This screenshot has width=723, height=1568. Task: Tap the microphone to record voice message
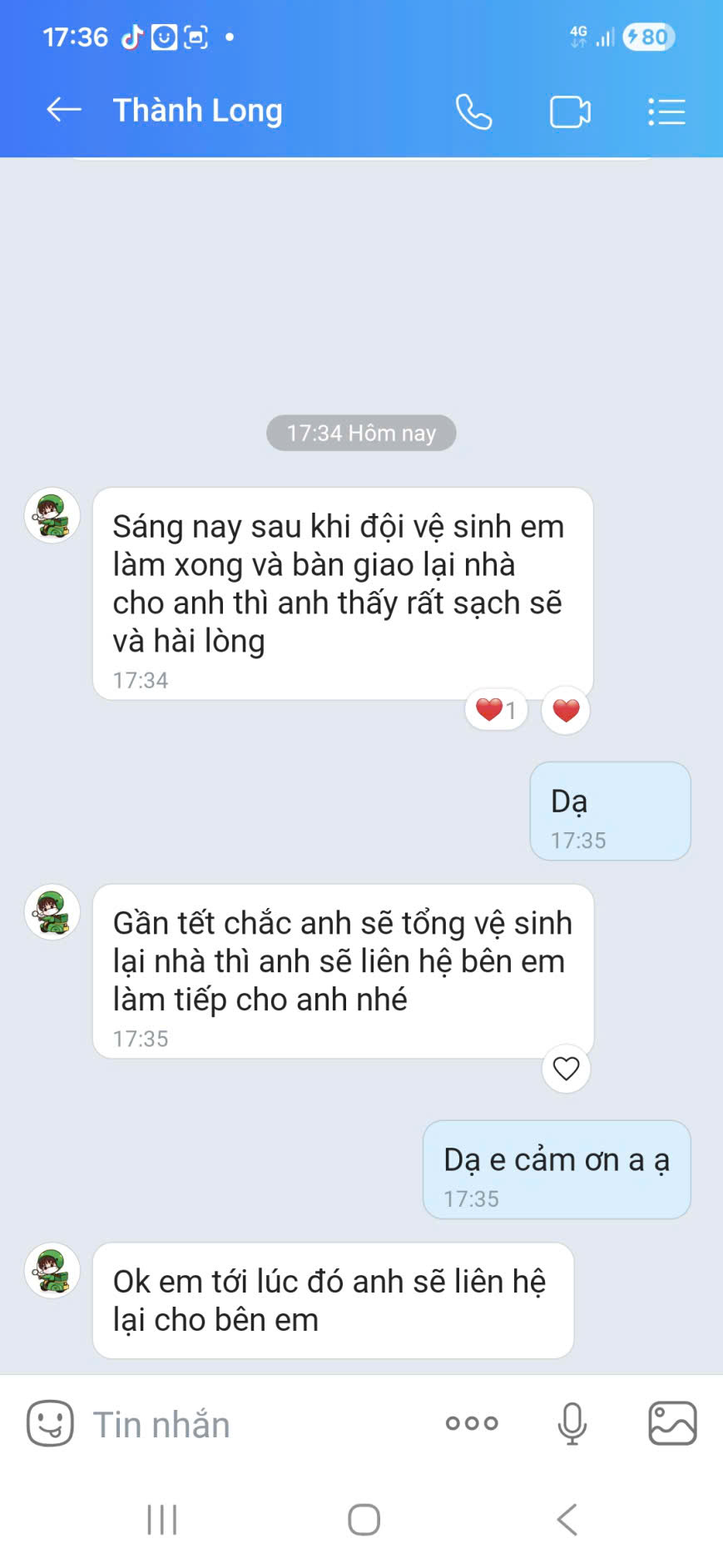tap(572, 1423)
